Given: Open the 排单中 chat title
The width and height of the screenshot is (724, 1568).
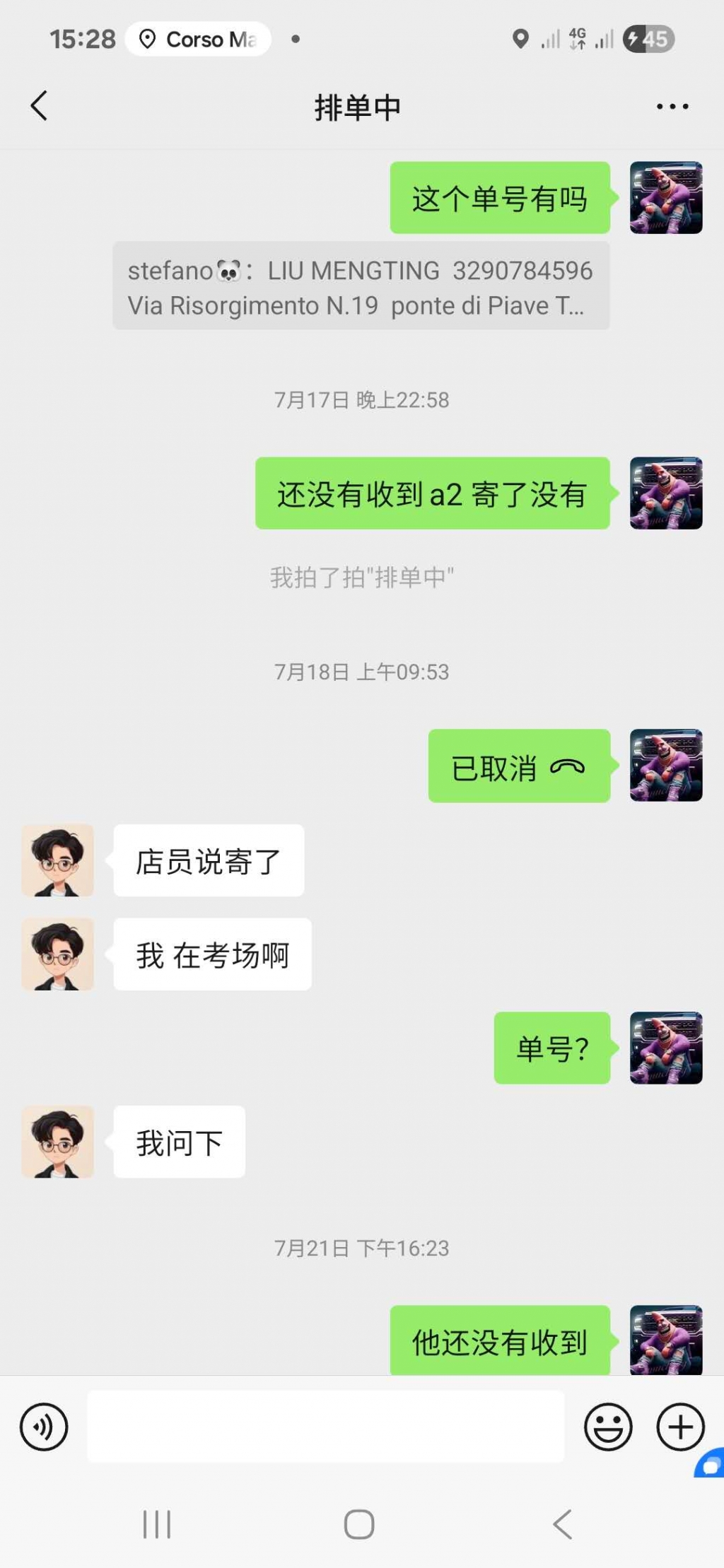Looking at the screenshot, I should [x=358, y=107].
